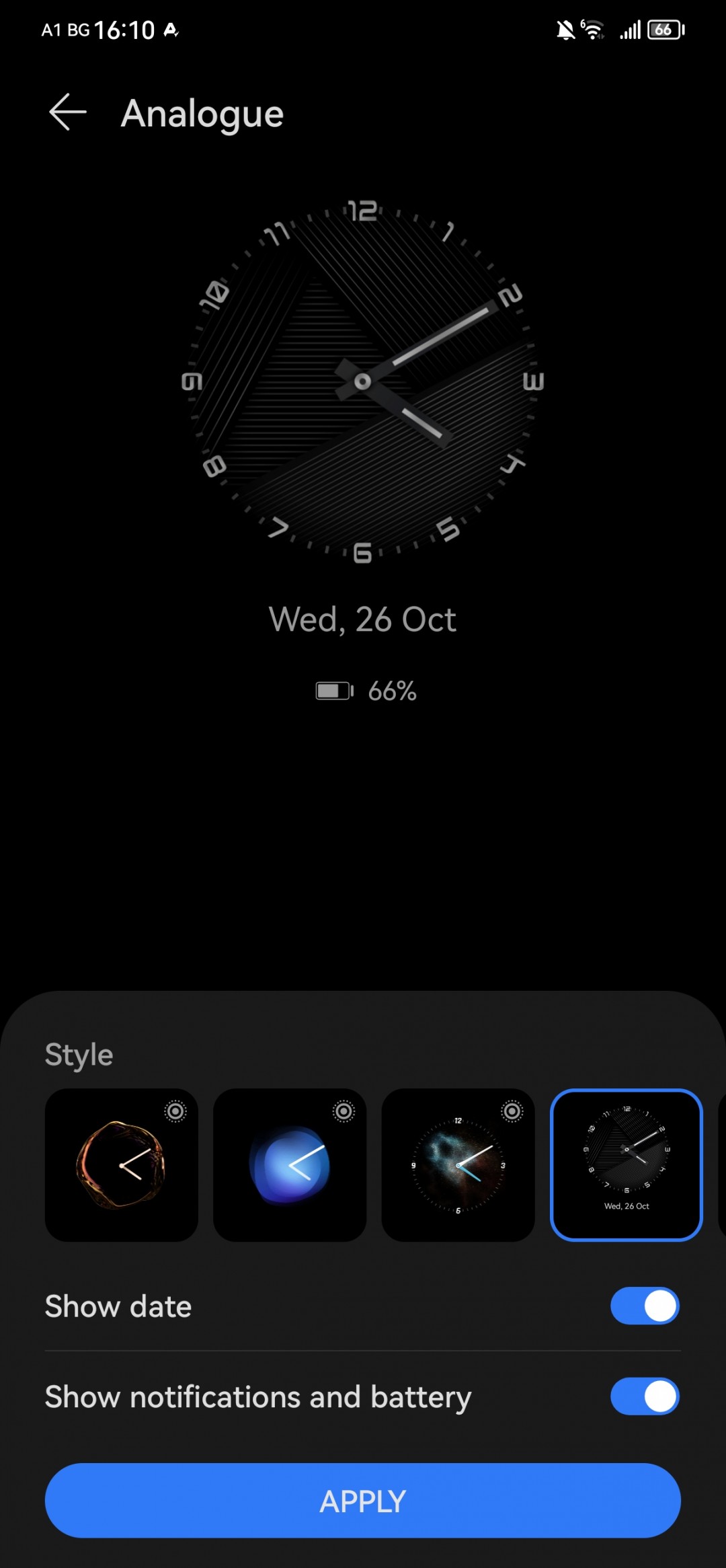Viewport: 726px width, 1568px height.
Task: Pick the nebula clock style with numbers
Action: coord(458,1164)
